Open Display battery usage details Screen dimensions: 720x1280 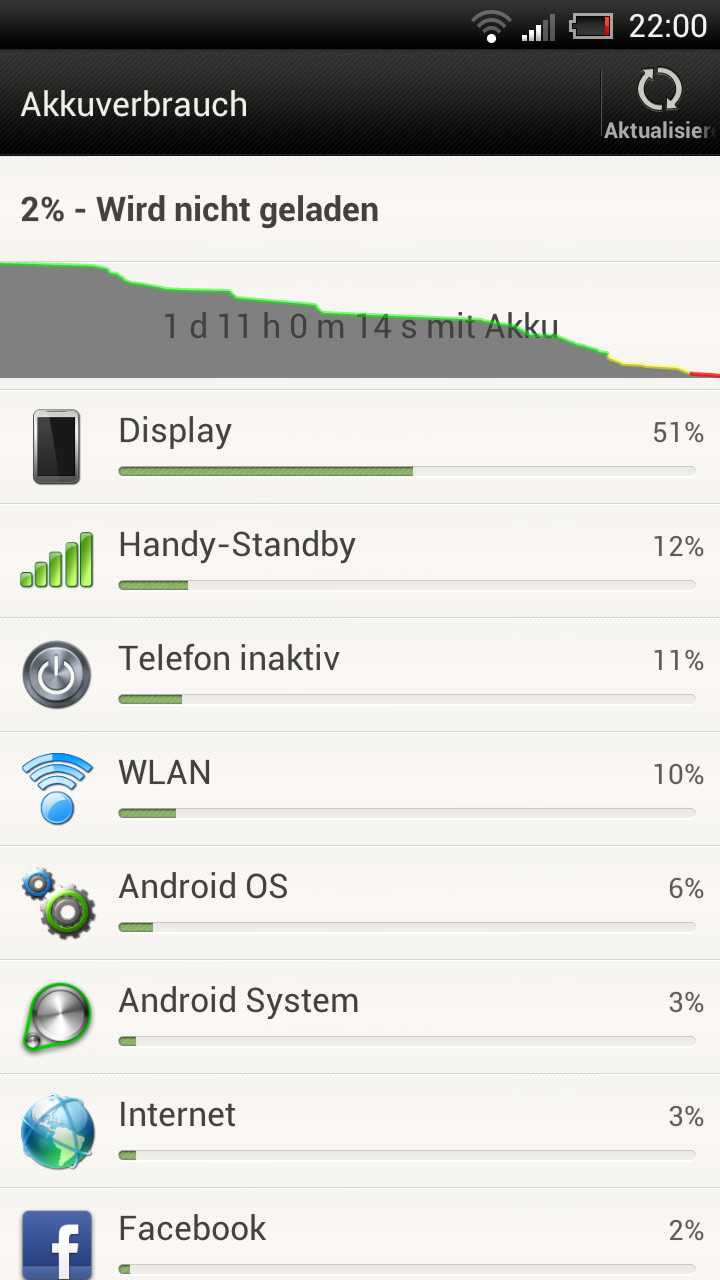(x=360, y=447)
